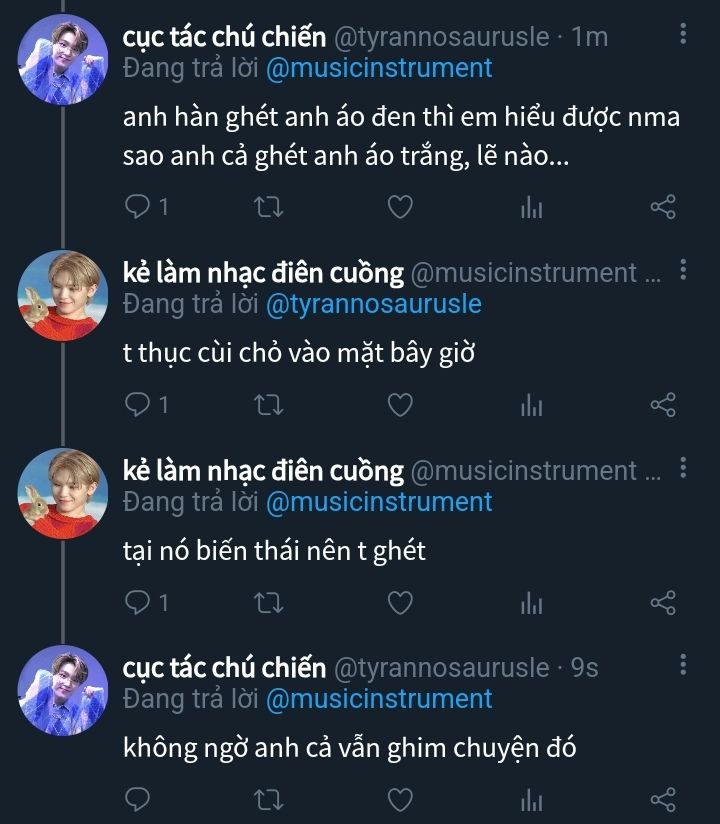Open overflow menu on the "tại nó biến thái" tweet

coord(683,468)
